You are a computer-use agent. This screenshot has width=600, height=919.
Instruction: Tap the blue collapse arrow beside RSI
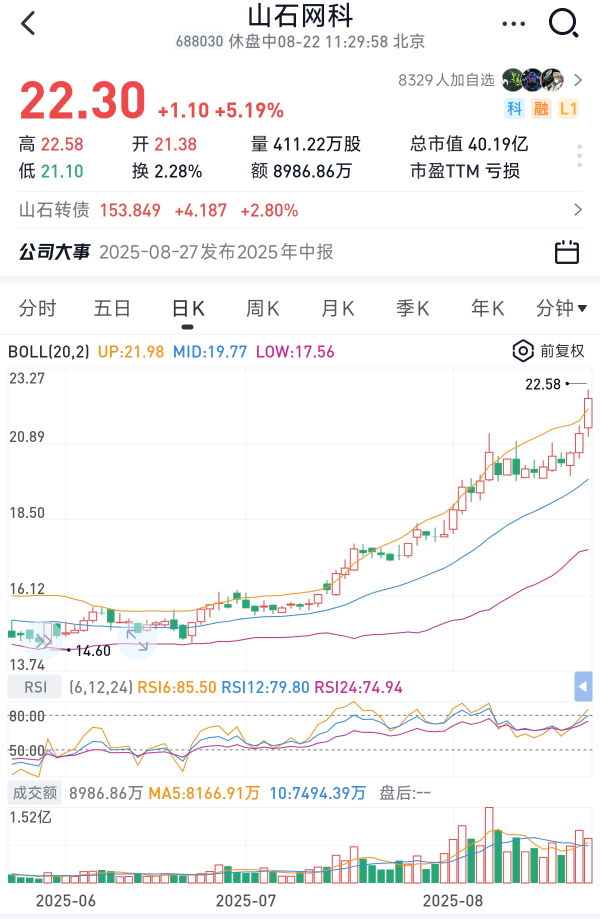pos(583,687)
